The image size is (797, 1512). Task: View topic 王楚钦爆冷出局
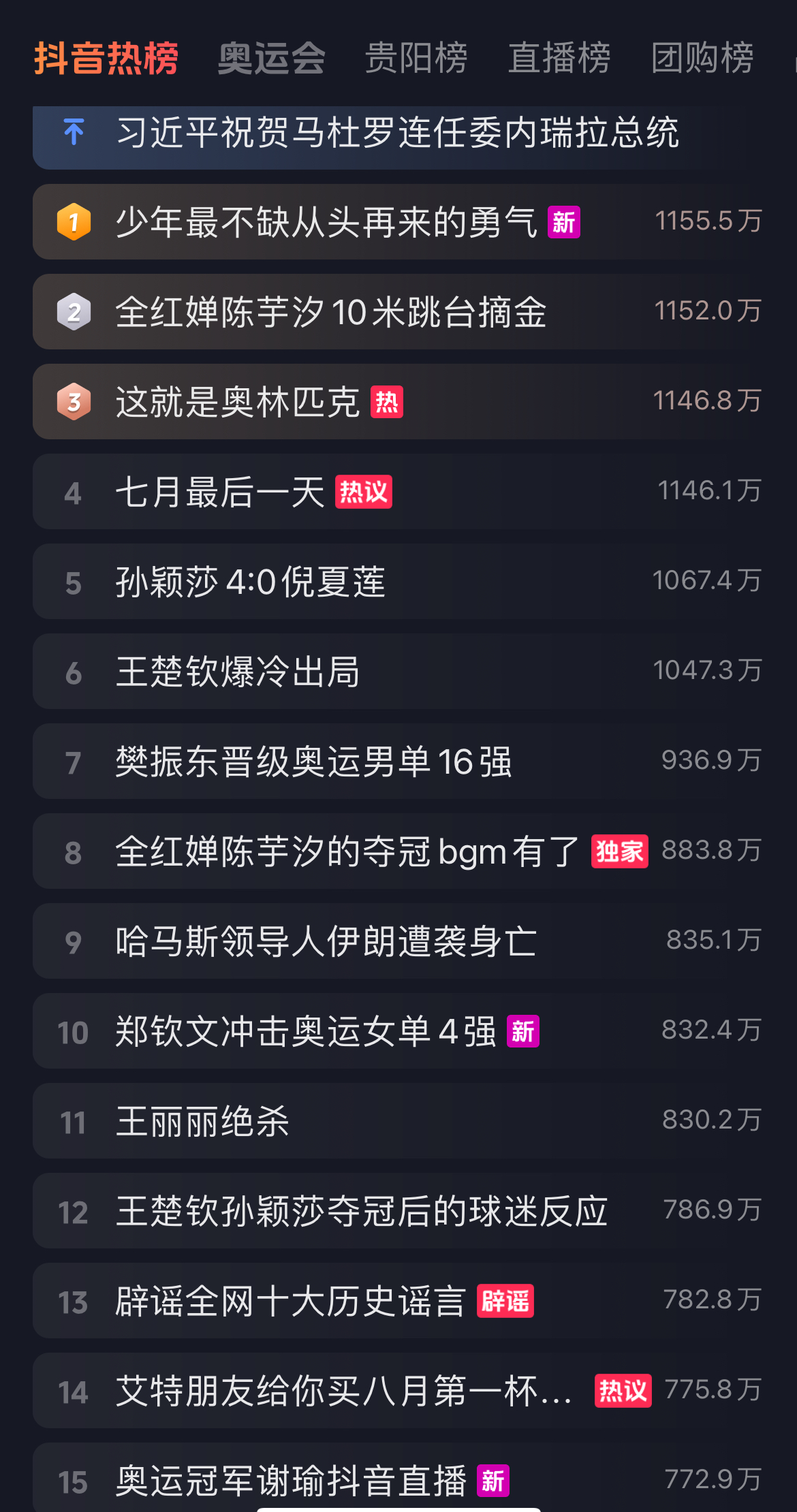pos(398,671)
